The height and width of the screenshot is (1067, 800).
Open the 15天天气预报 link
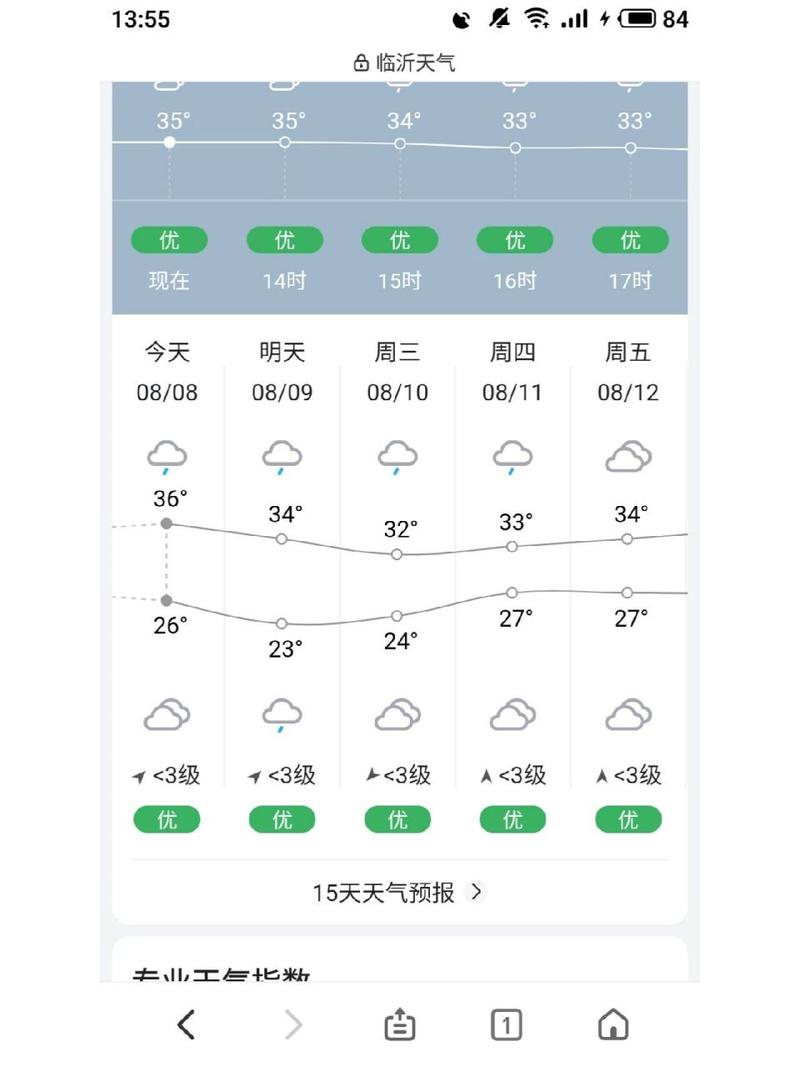[x=384, y=893]
